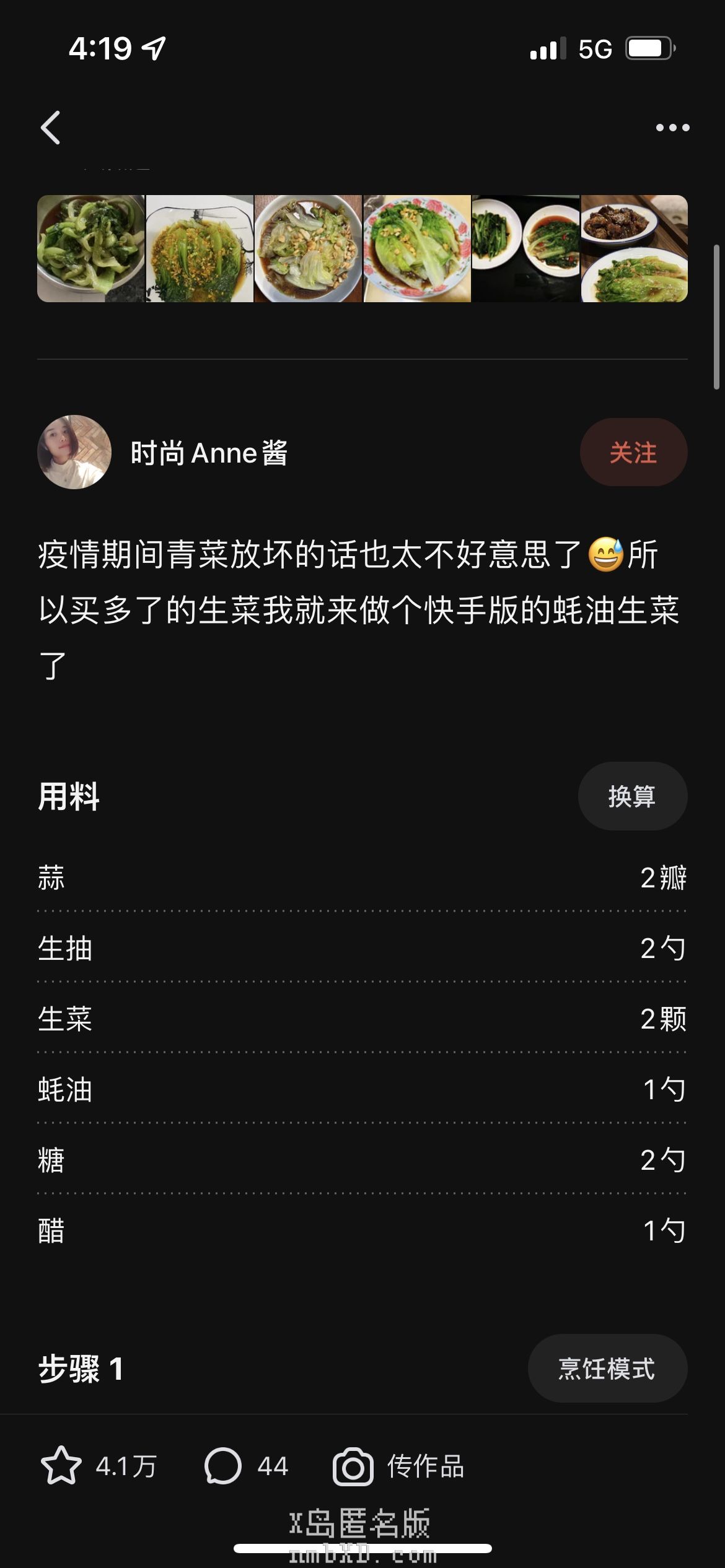Open the three-dot overflow menu
Image resolution: width=725 pixels, height=1568 pixels.
click(x=672, y=128)
